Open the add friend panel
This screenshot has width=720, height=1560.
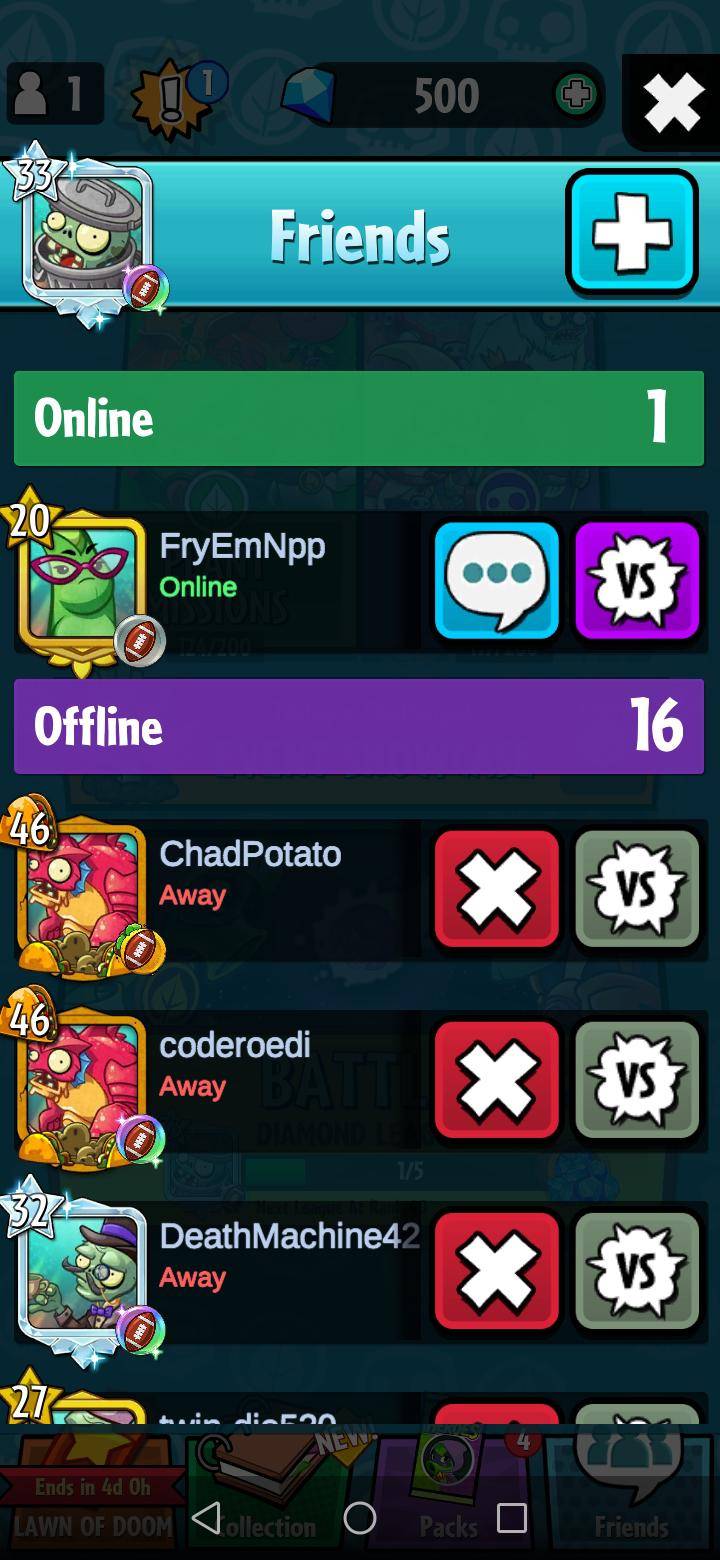(x=631, y=232)
